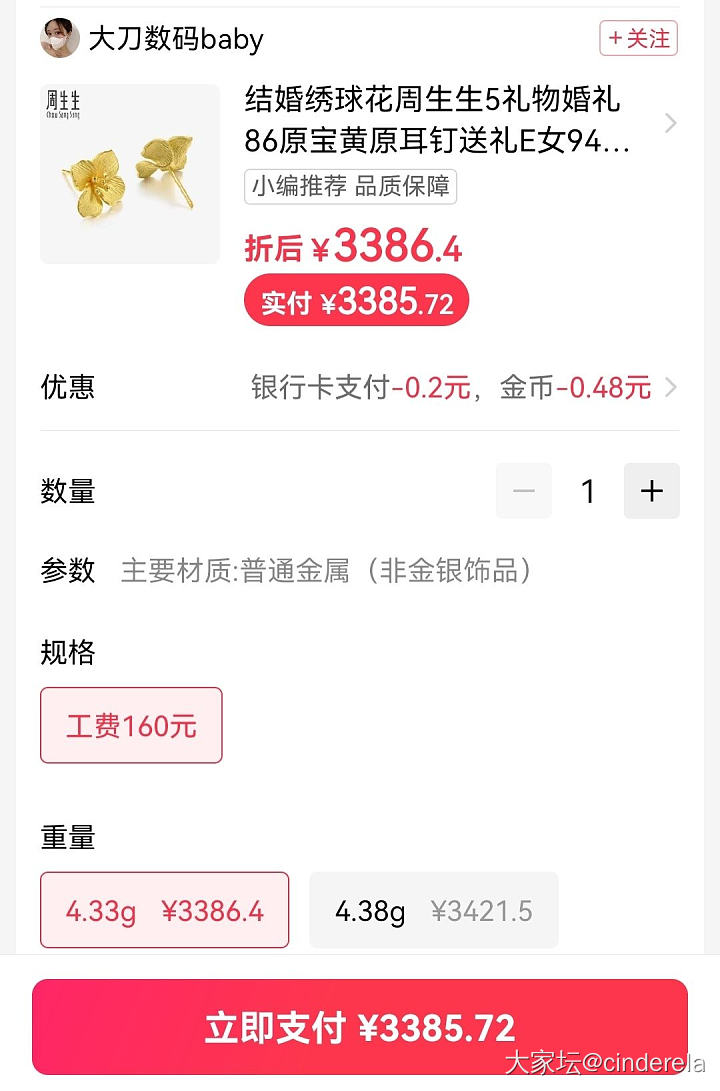Decrease the quantity by one
The width and height of the screenshot is (720, 1091).
point(524,491)
